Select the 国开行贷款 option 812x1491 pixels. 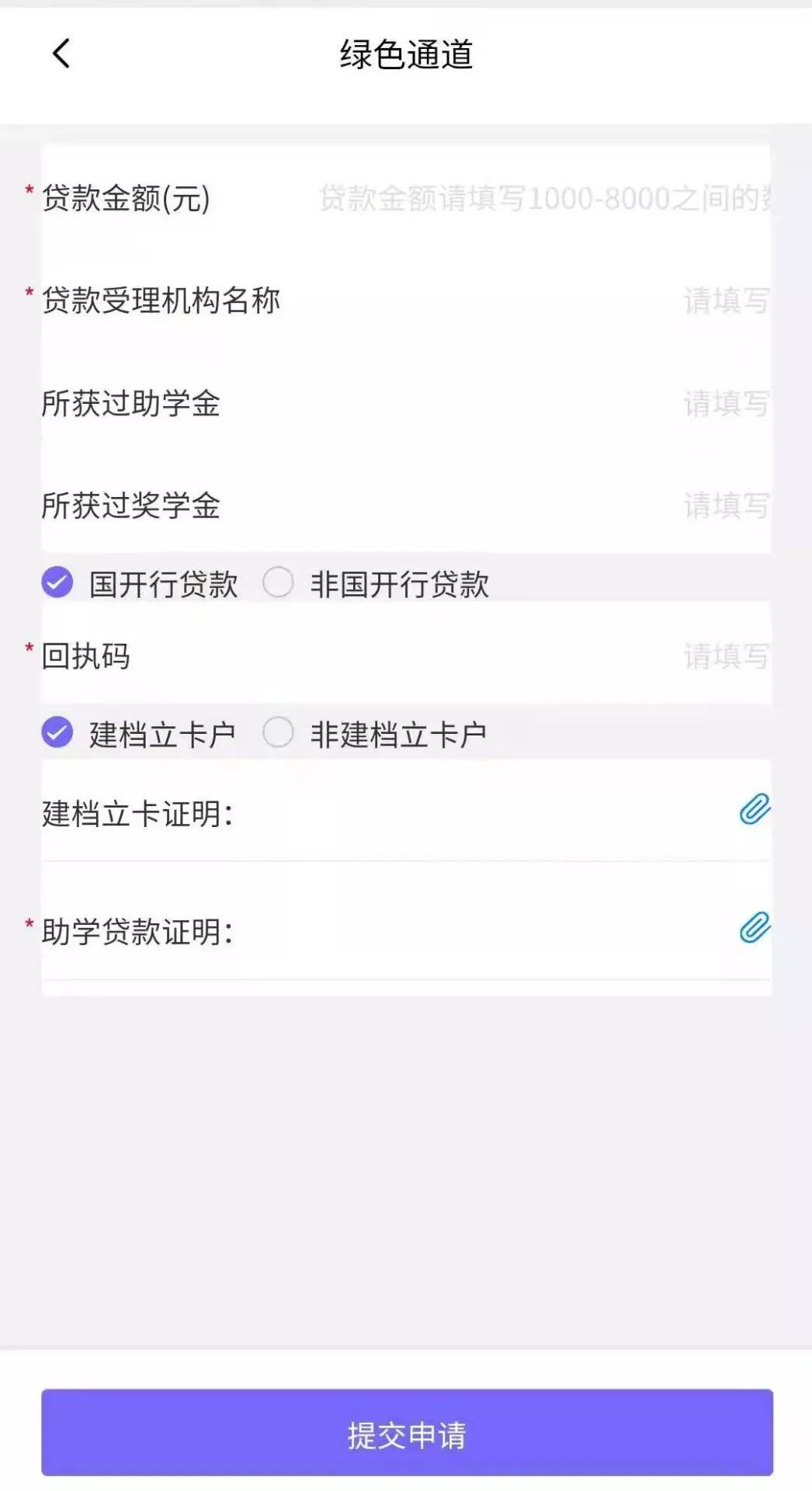(x=57, y=582)
